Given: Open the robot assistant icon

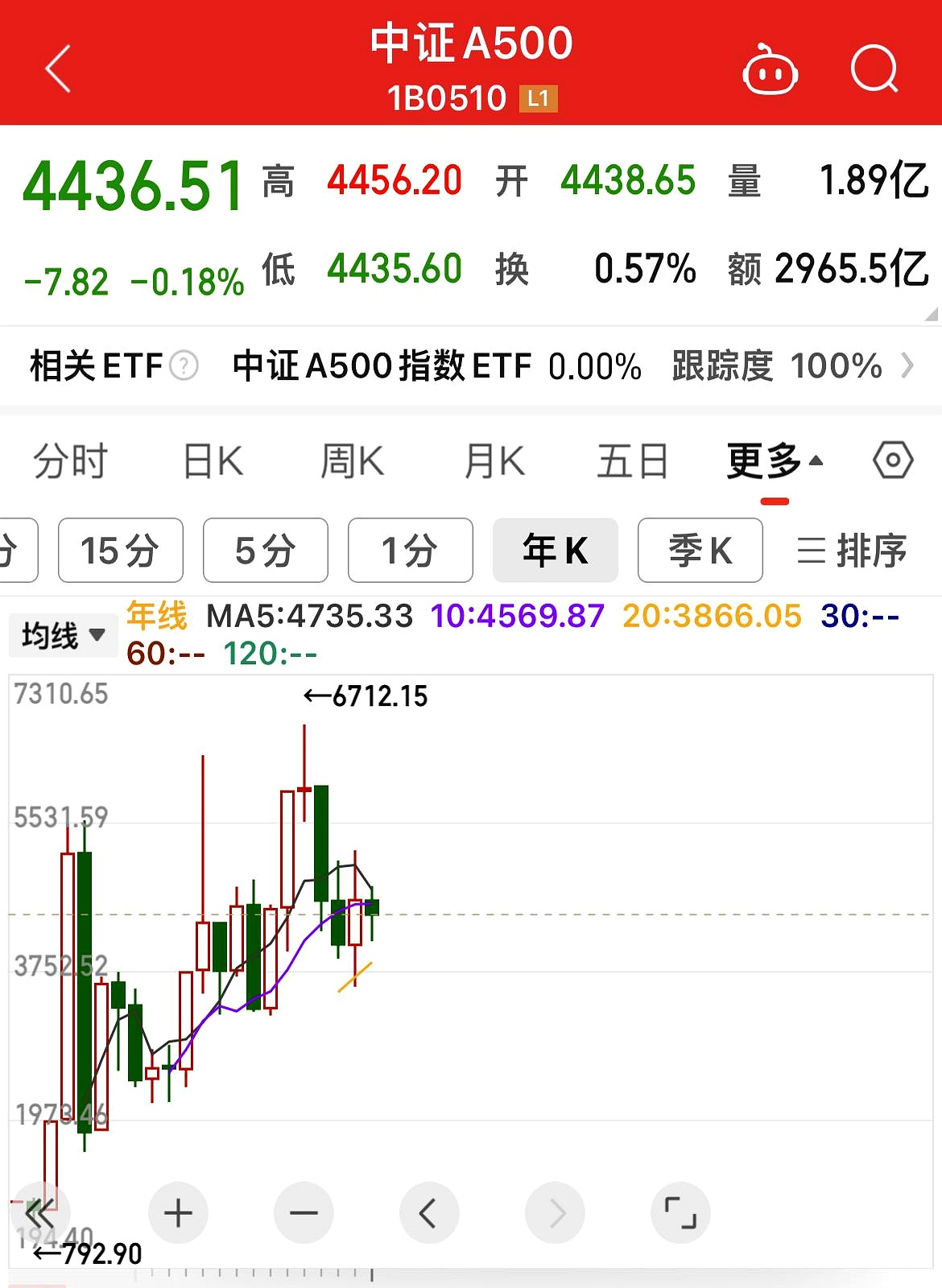Looking at the screenshot, I should click(x=770, y=71).
